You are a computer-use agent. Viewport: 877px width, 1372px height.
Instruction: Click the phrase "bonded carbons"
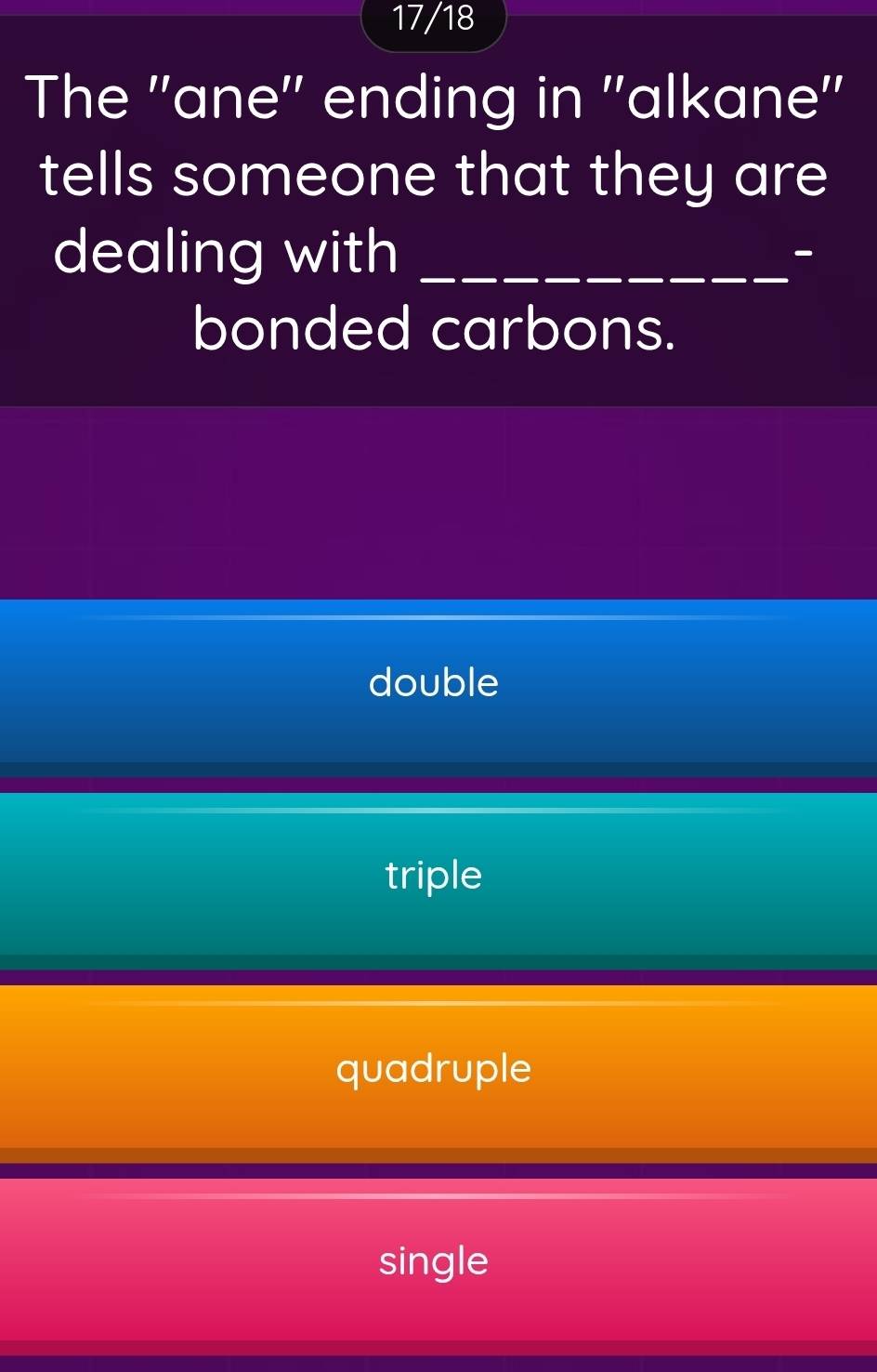pyautogui.click(x=433, y=327)
